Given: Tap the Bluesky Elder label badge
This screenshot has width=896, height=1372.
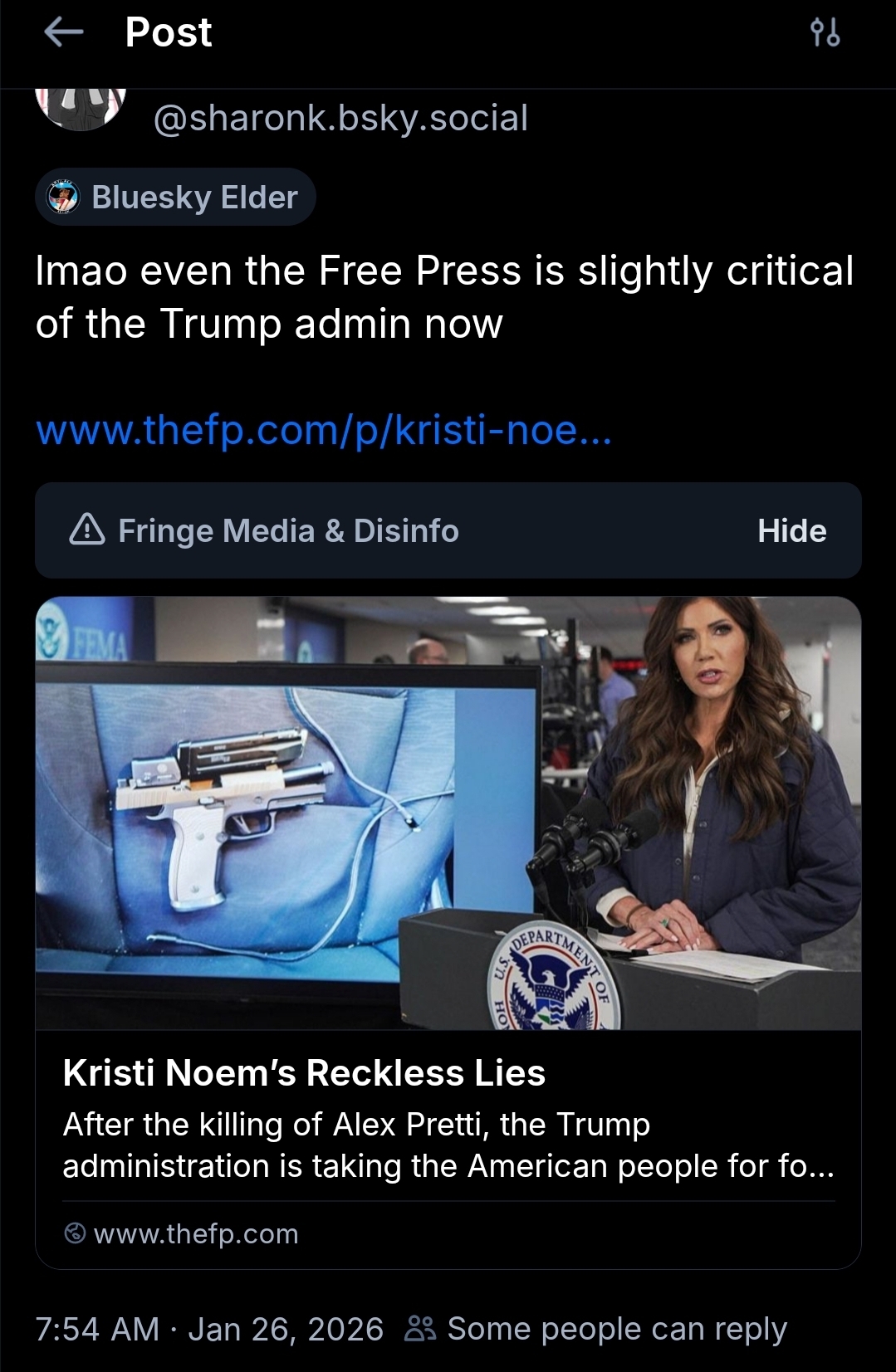Looking at the screenshot, I should (x=175, y=198).
